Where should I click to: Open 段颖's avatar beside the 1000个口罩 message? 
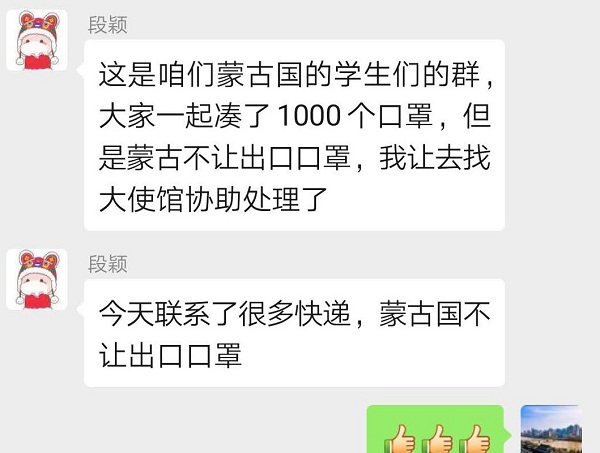tap(37, 41)
